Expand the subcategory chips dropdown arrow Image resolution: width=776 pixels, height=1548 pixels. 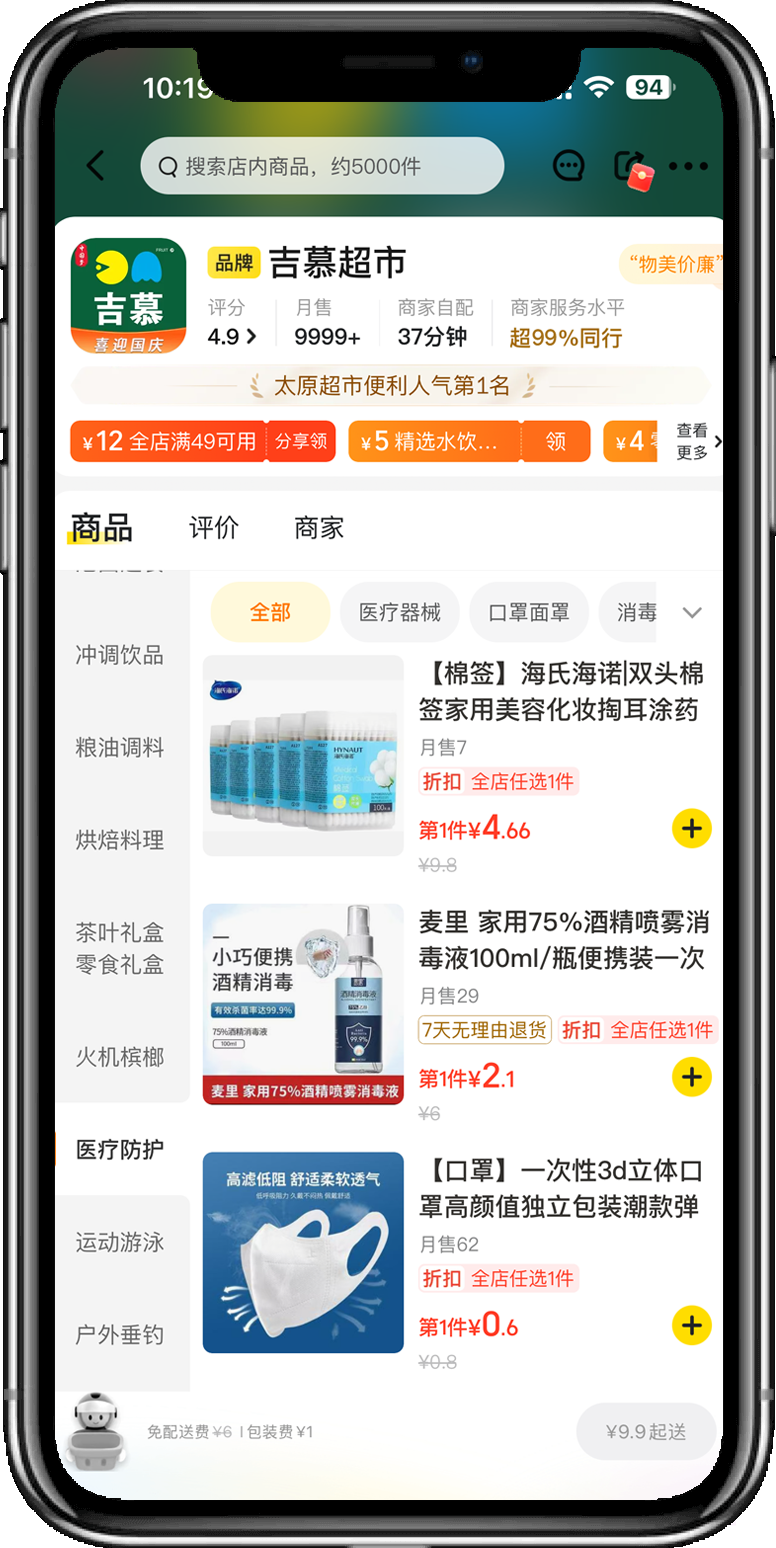pyautogui.click(x=692, y=613)
